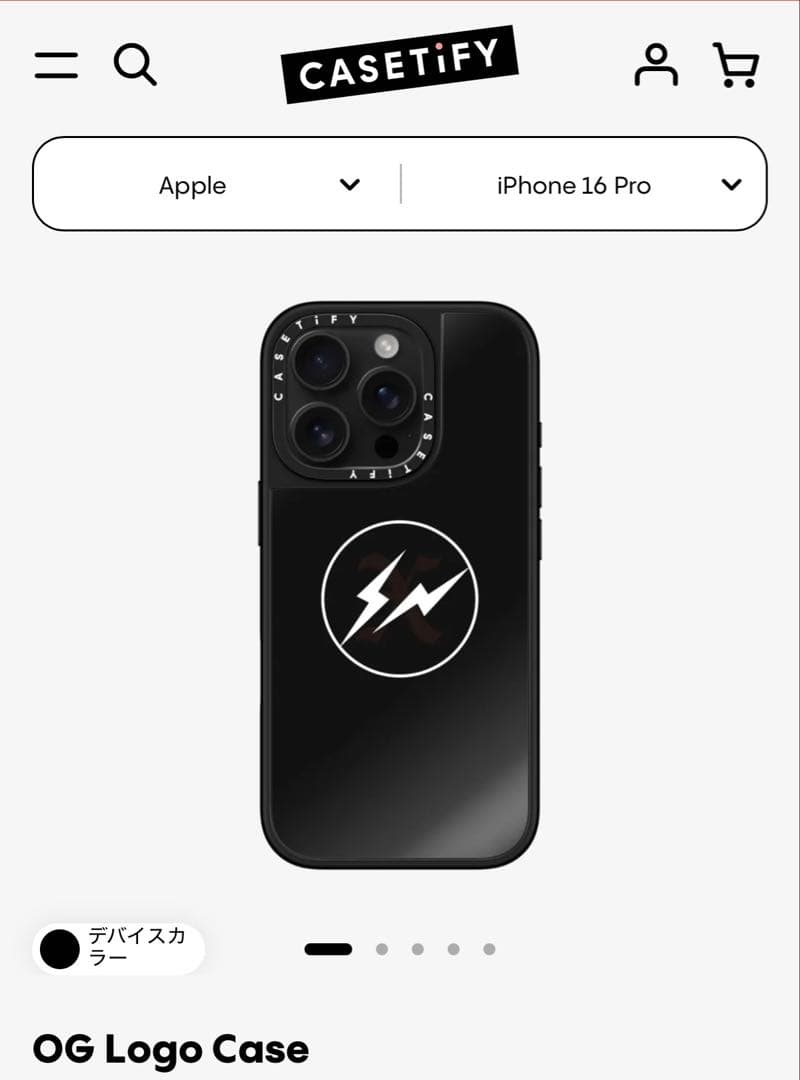The width and height of the screenshot is (800, 1080).
Task: Click the chevron next to iPhone 16 Pro
Action: (732, 186)
